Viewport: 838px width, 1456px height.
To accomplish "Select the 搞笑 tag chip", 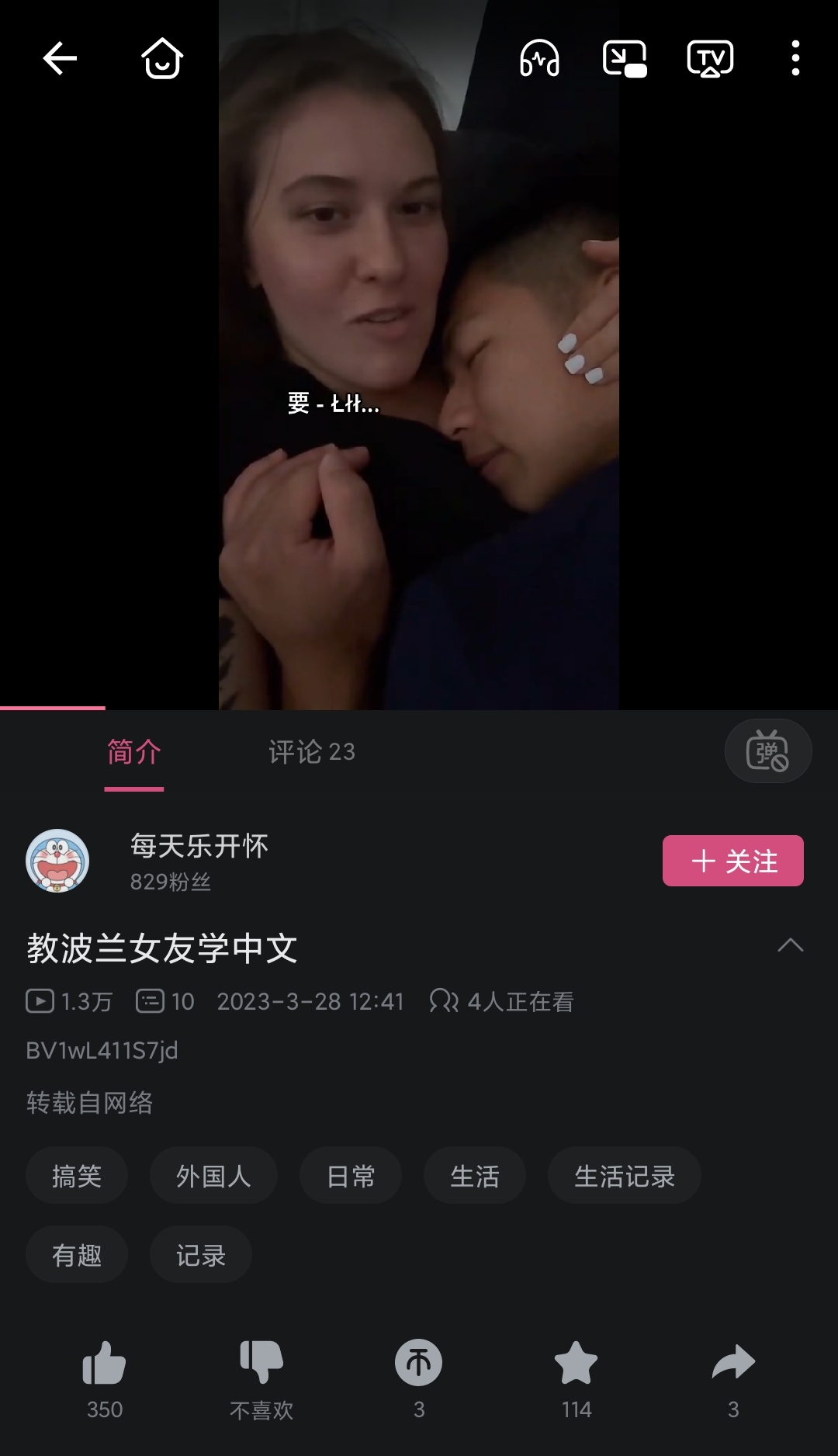I will (x=77, y=1176).
